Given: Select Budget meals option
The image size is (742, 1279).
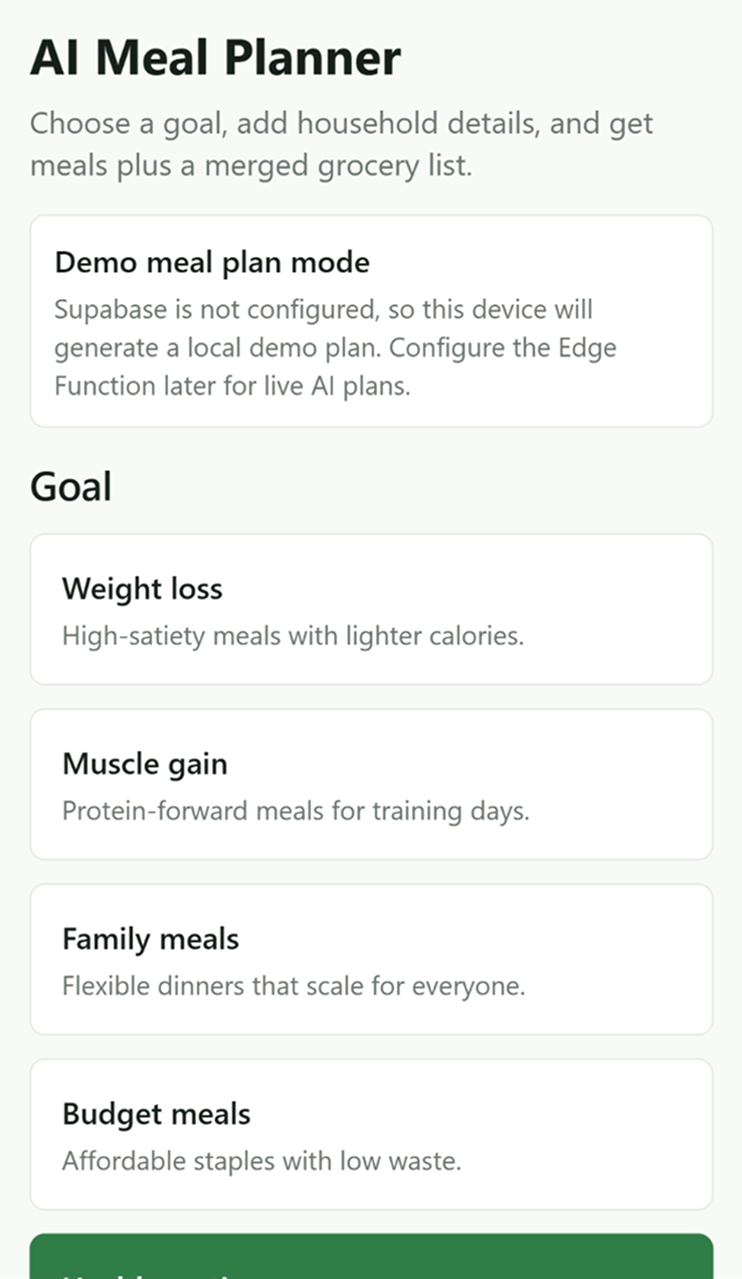Looking at the screenshot, I should tap(371, 1134).
